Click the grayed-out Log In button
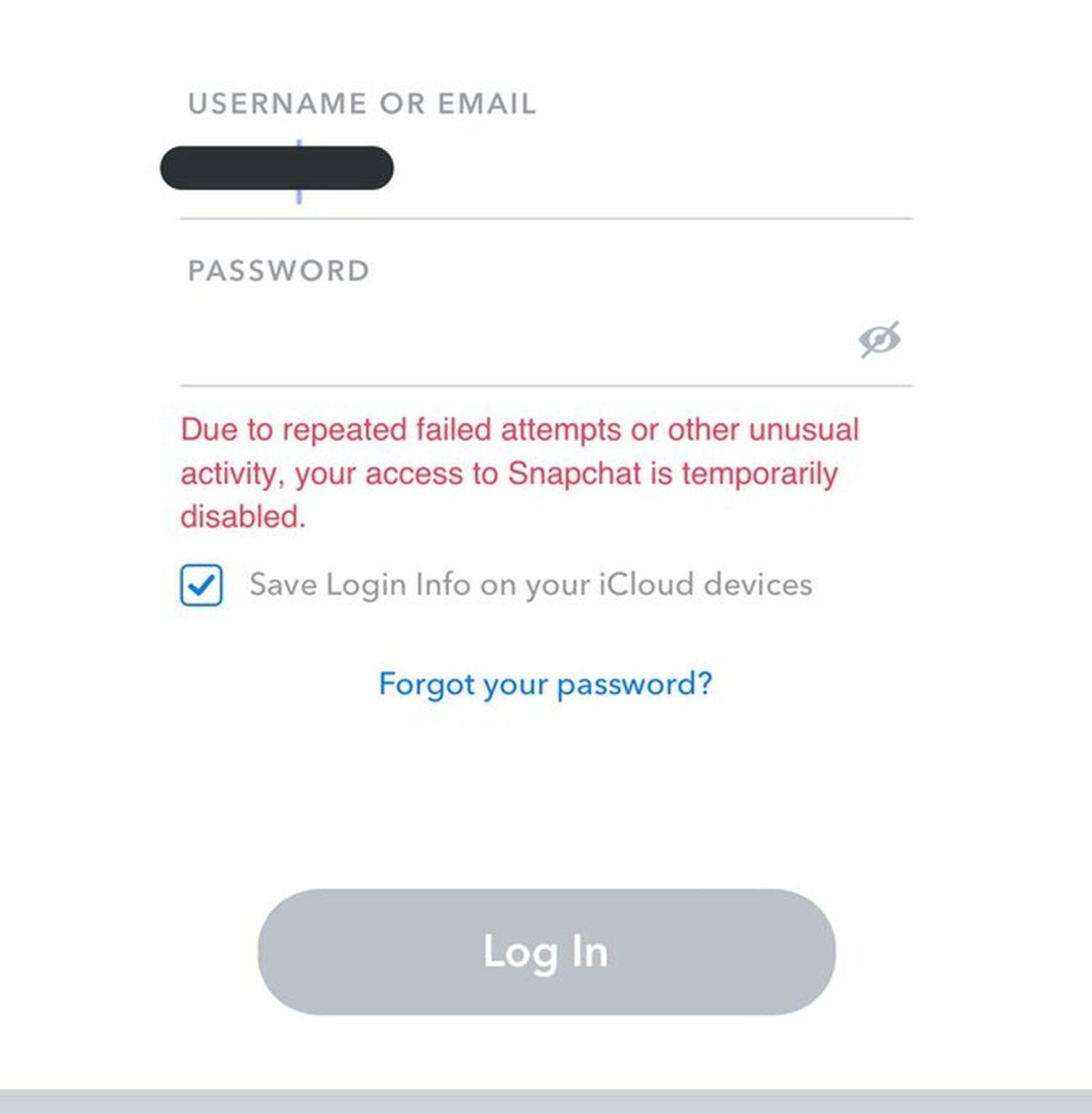This screenshot has height=1114, width=1092. 546,953
